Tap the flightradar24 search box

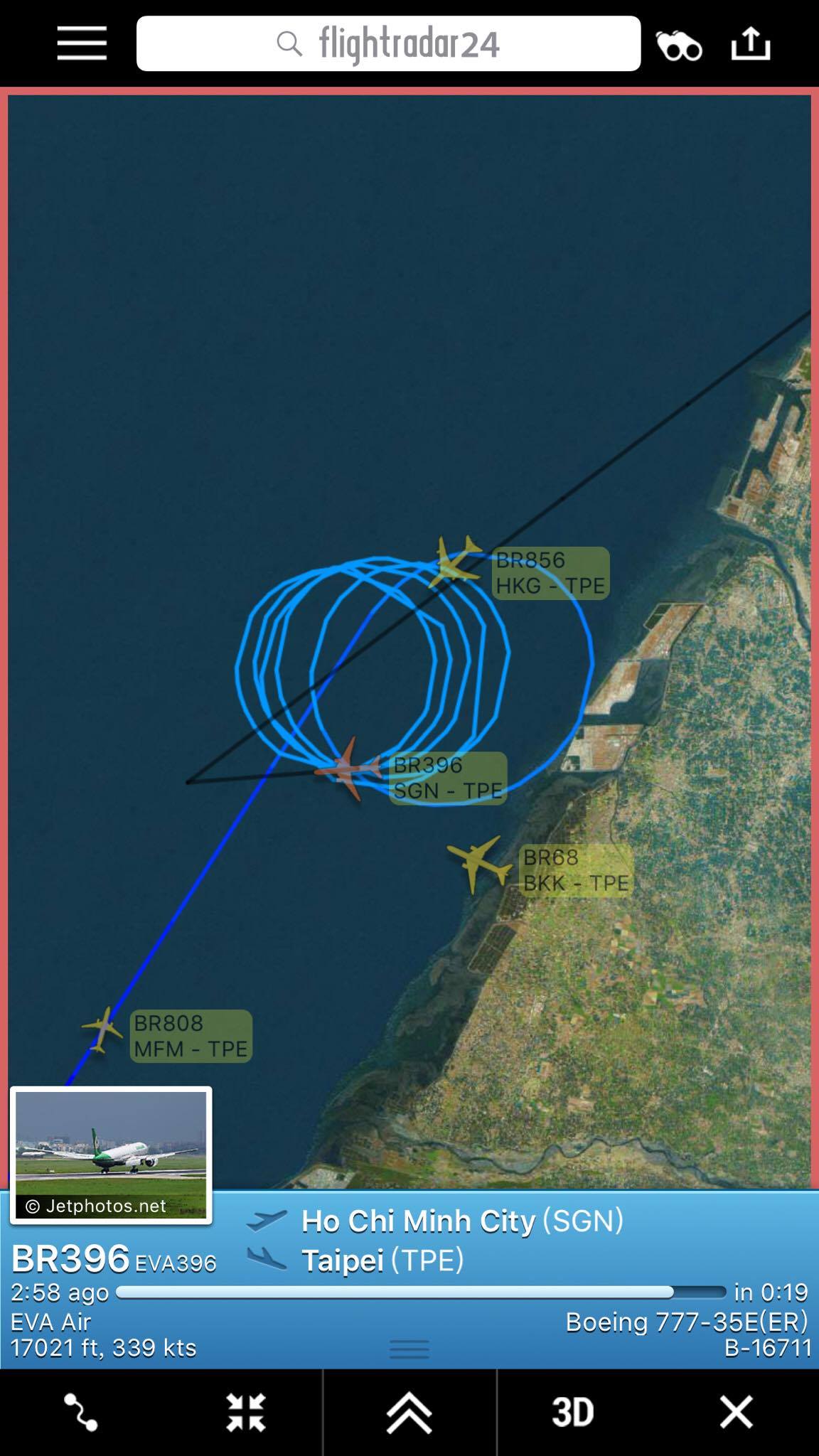pyautogui.click(x=388, y=44)
